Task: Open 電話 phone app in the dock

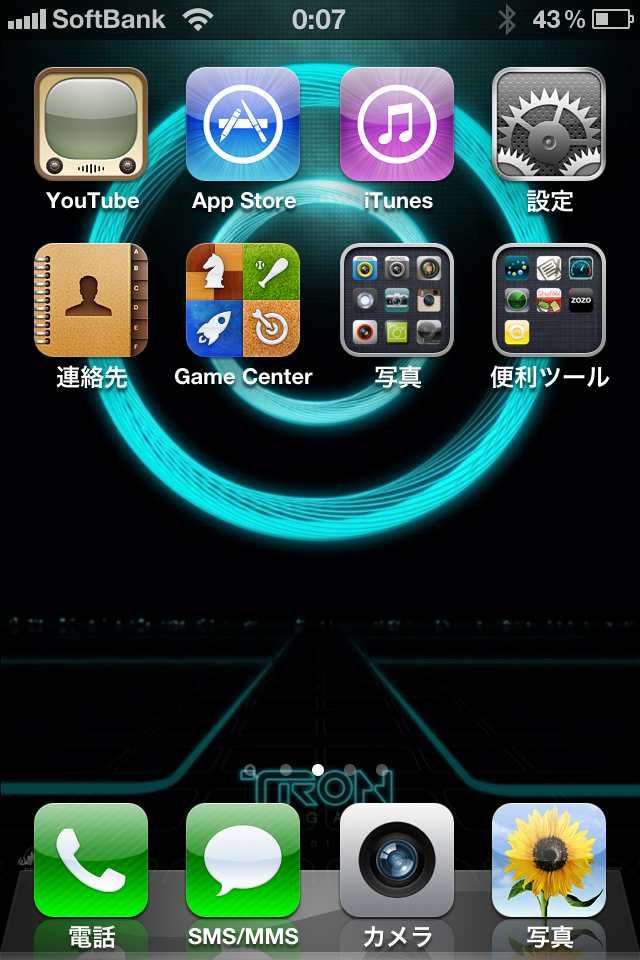Action: [x=91, y=860]
